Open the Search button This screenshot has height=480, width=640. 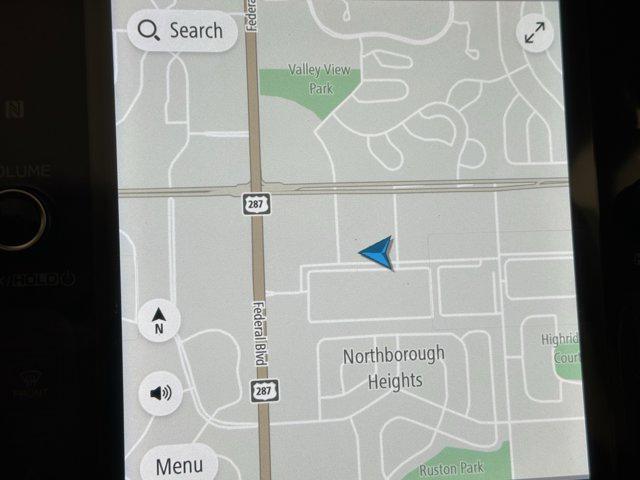point(181,31)
